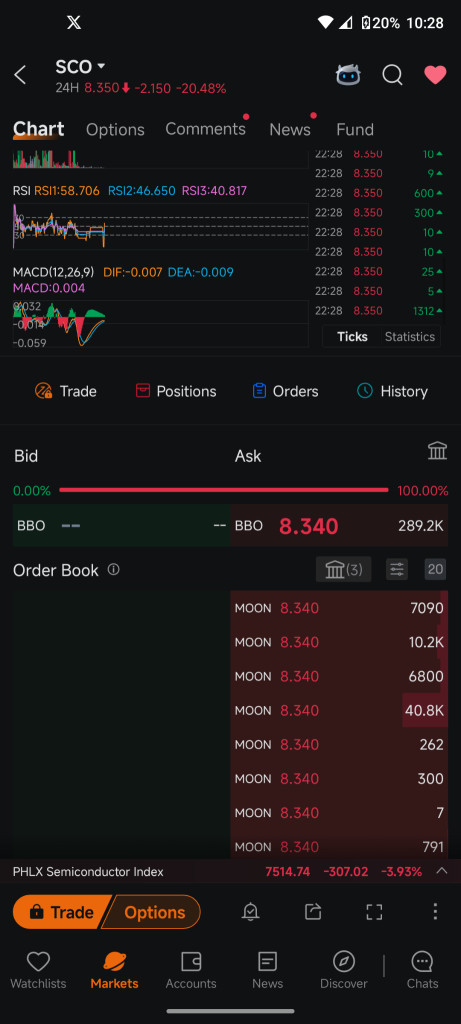Open the SCO ticker dropdown

point(80,67)
